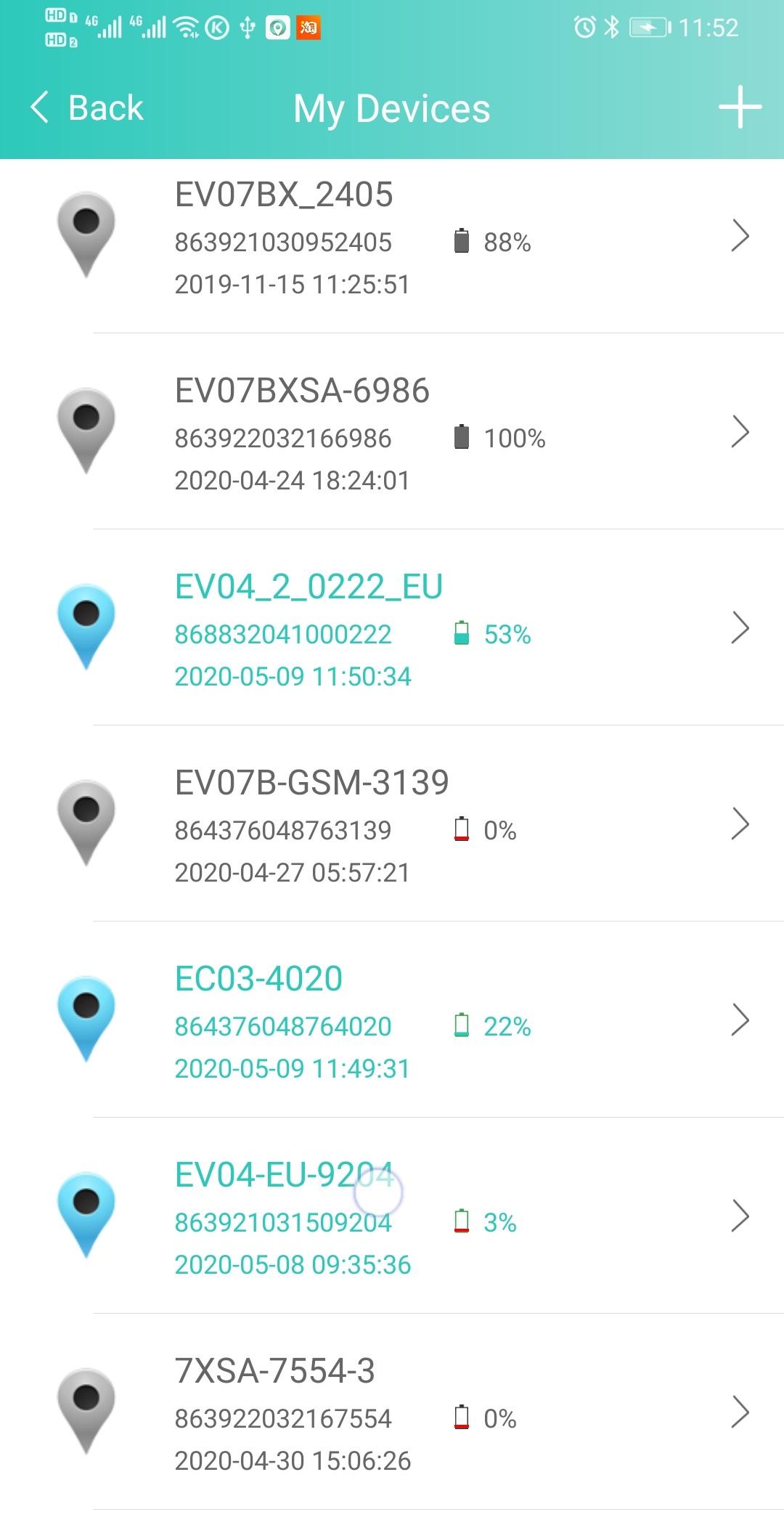Select device 7XSA-7554-3
Viewport: 784px width, 1525px height.
[392, 1412]
